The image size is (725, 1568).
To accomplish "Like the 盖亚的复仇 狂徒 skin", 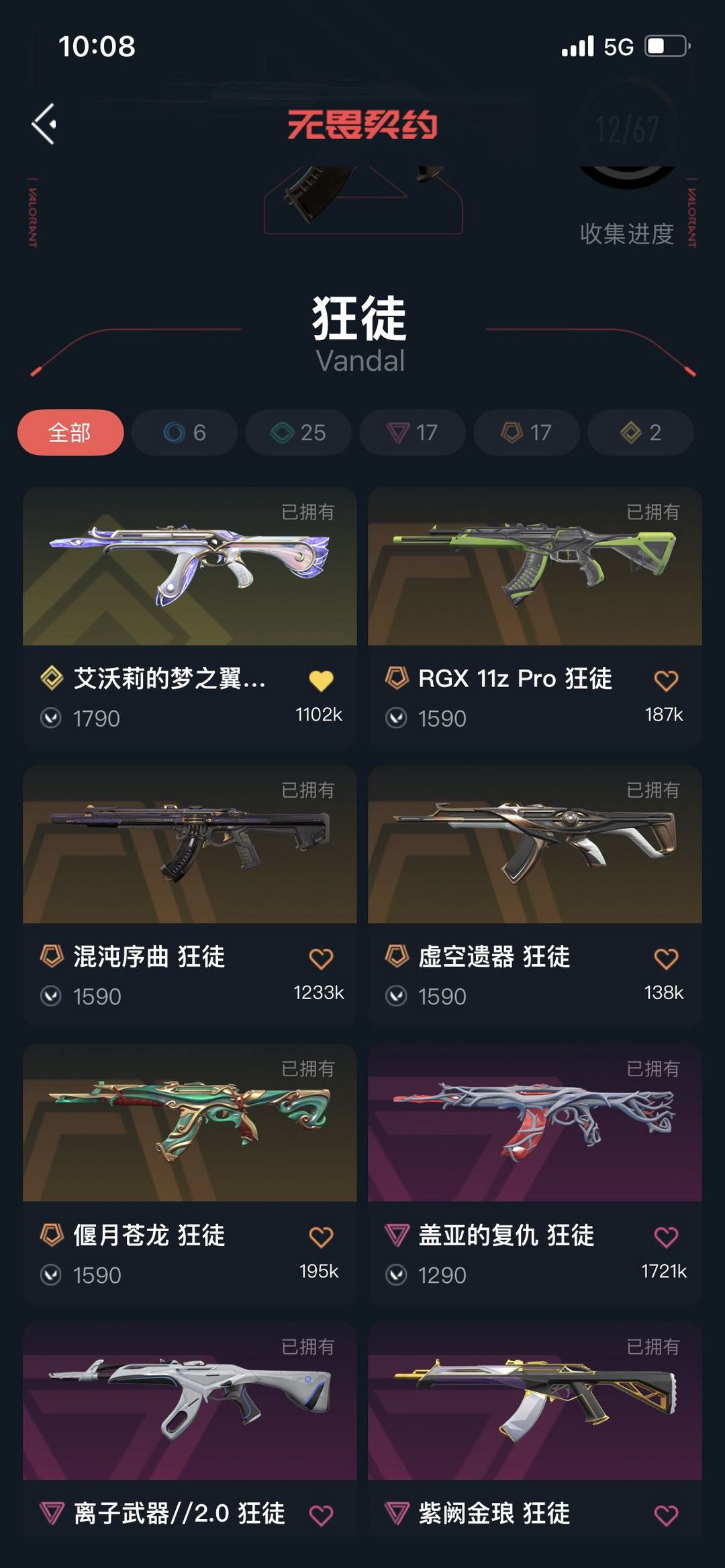I will [666, 1237].
